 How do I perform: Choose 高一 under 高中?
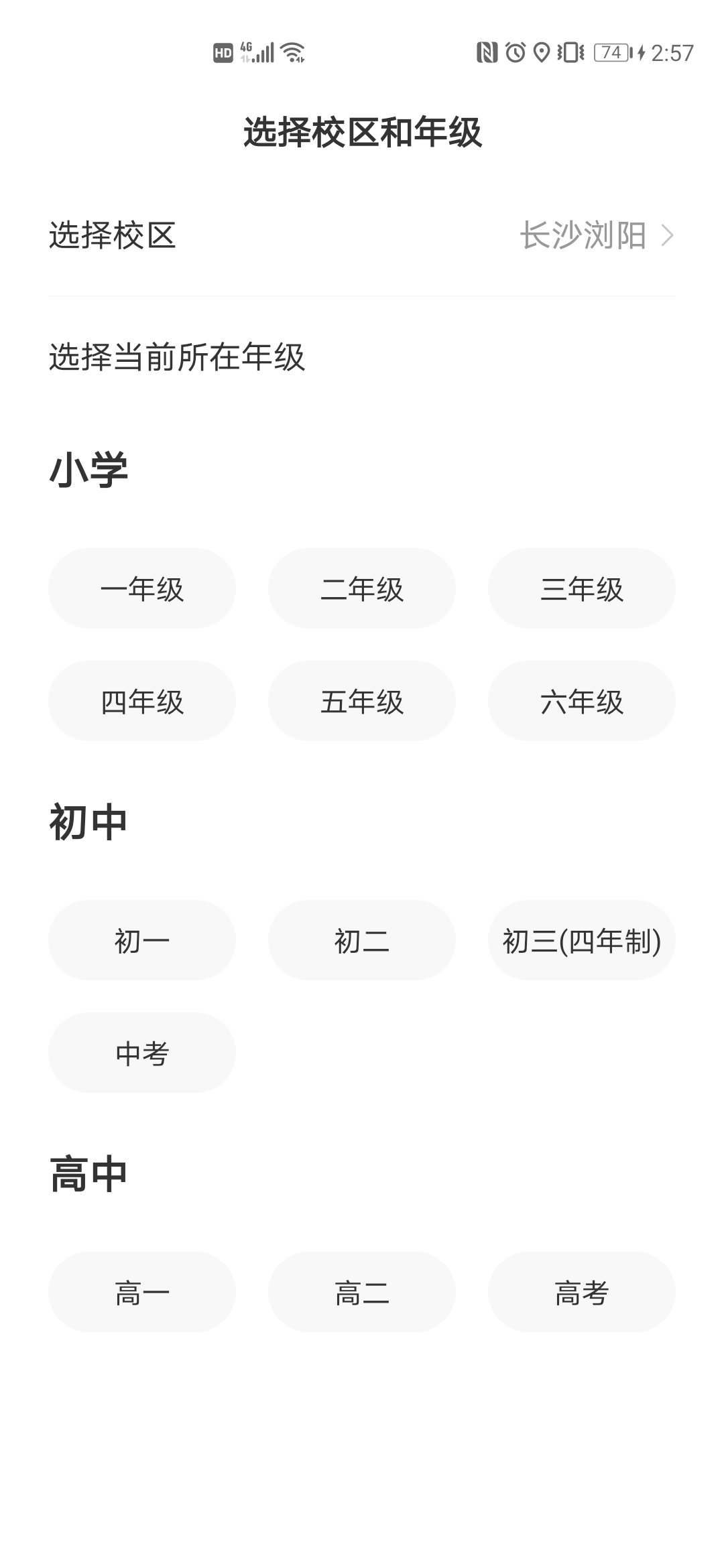tap(142, 1292)
